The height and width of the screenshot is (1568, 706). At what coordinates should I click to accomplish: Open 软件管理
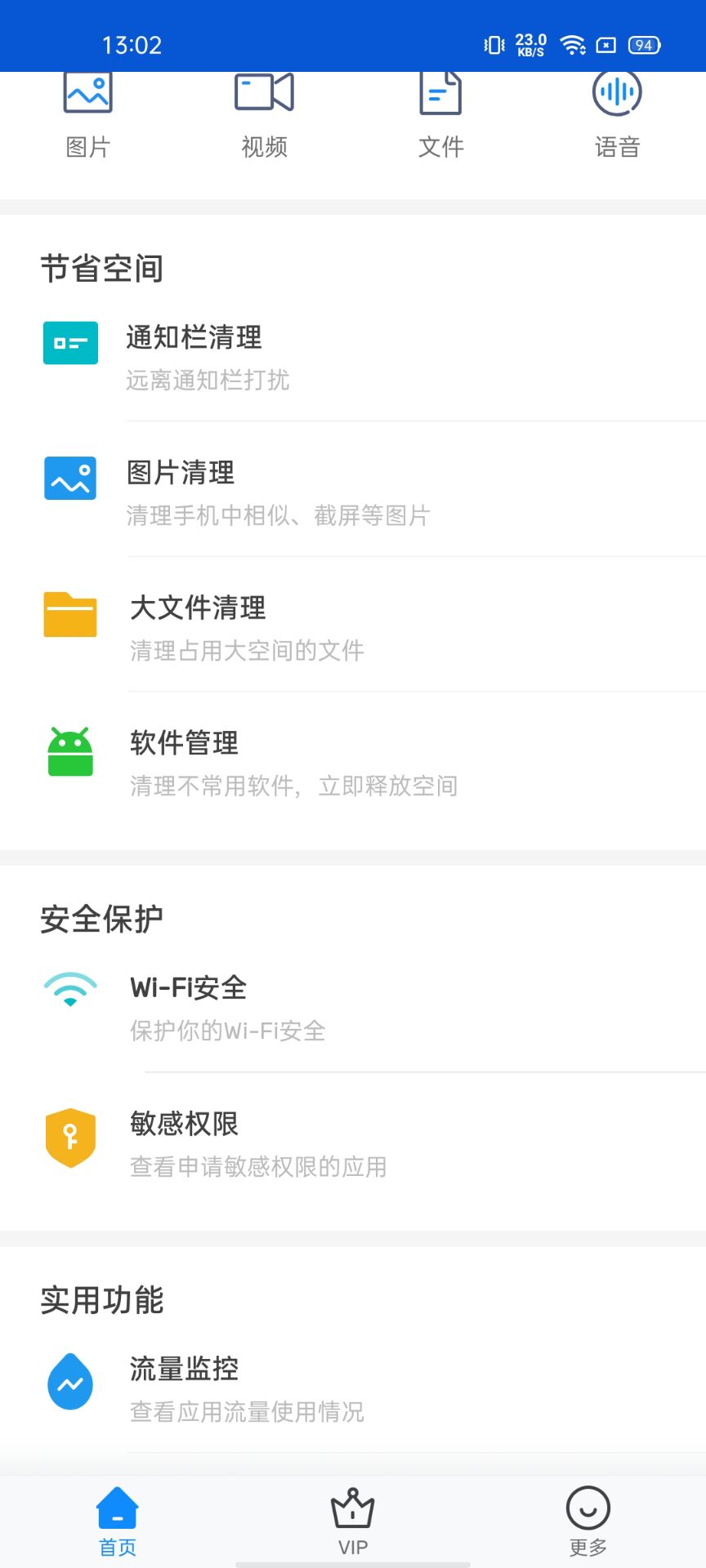tap(353, 761)
